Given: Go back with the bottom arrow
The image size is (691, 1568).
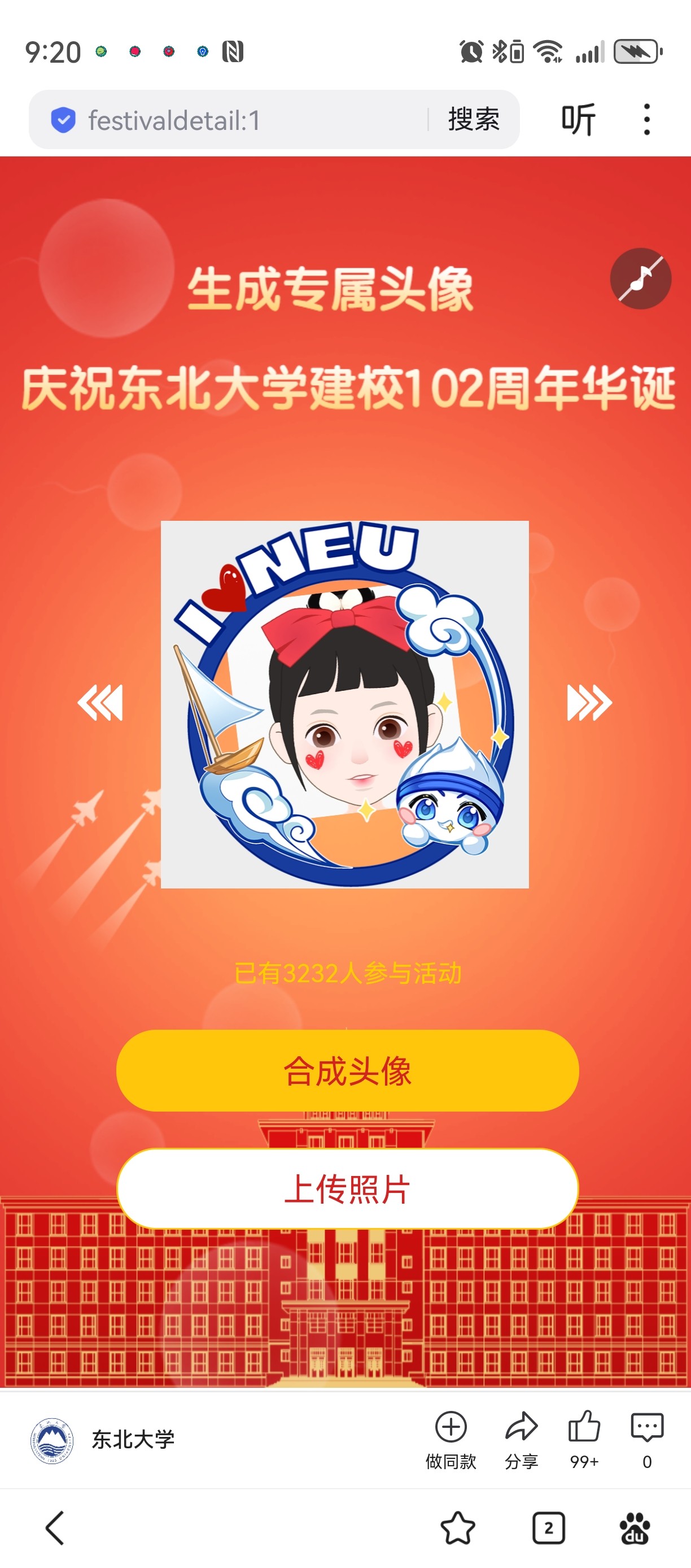Looking at the screenshot, I should coord(55,1527).
